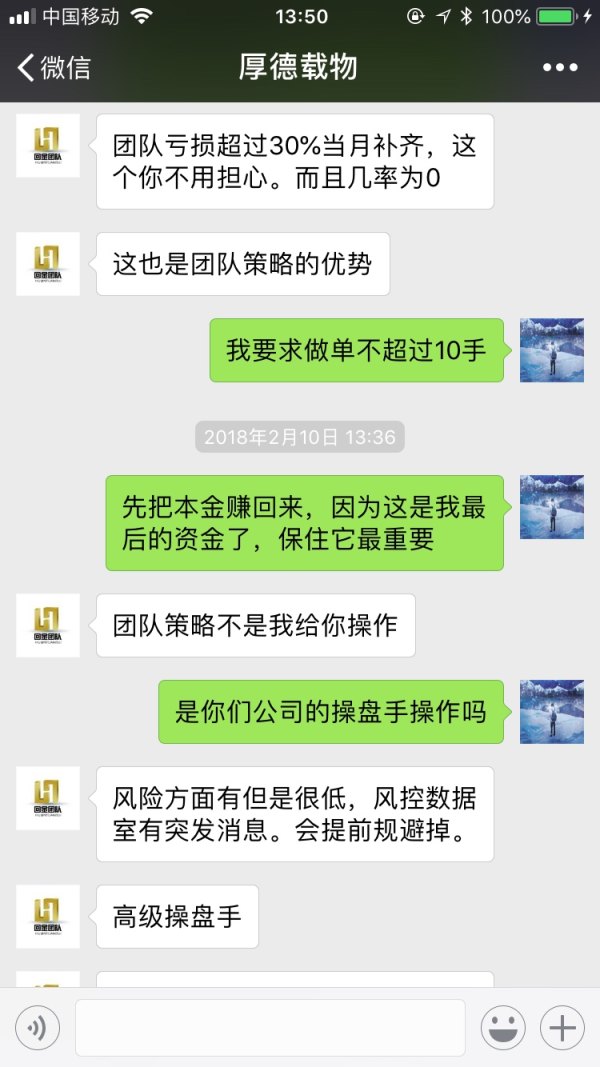The image size is (600, 1067).
Task: Open the chat options overflow menu
Action: pyautogui.click(x=560, y=68)
